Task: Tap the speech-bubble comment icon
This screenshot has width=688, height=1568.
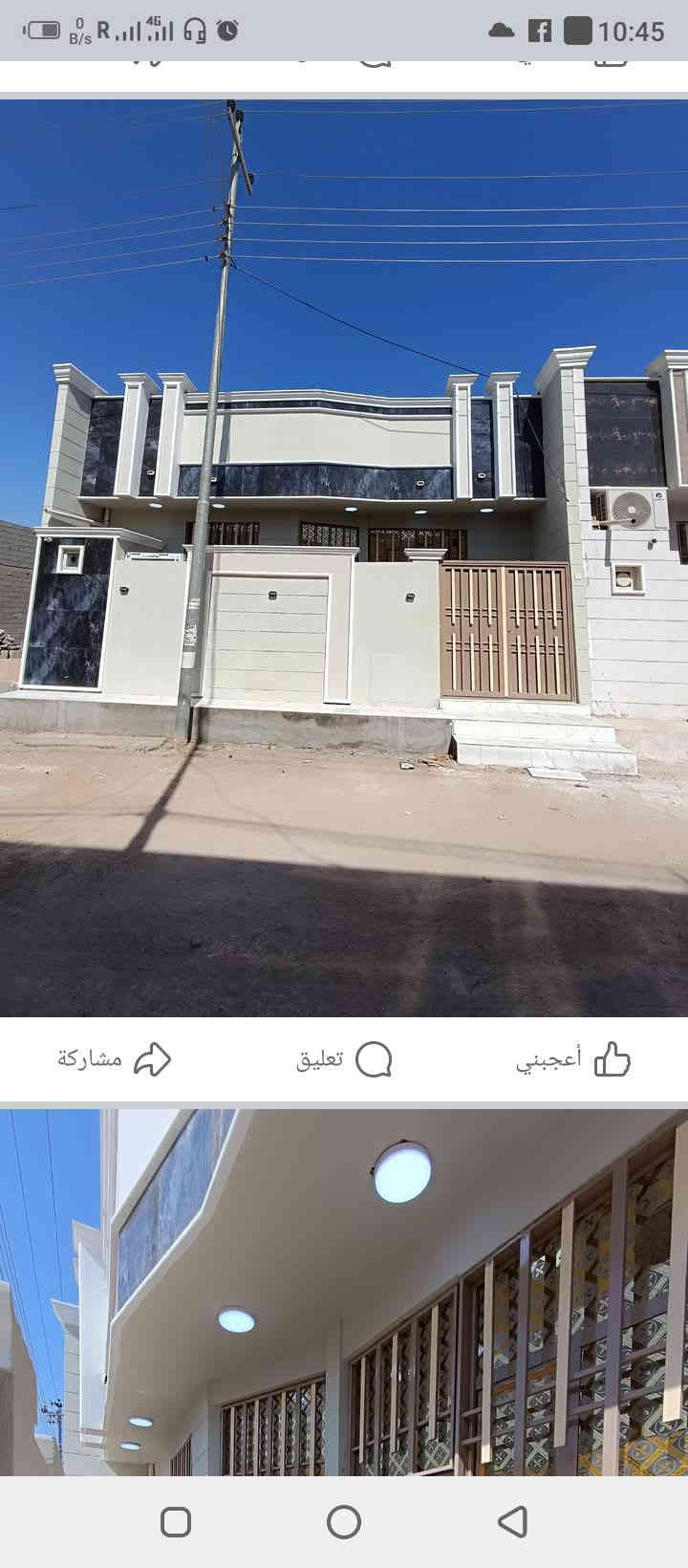Action: pyautogui.click(x=375, y=1059)
